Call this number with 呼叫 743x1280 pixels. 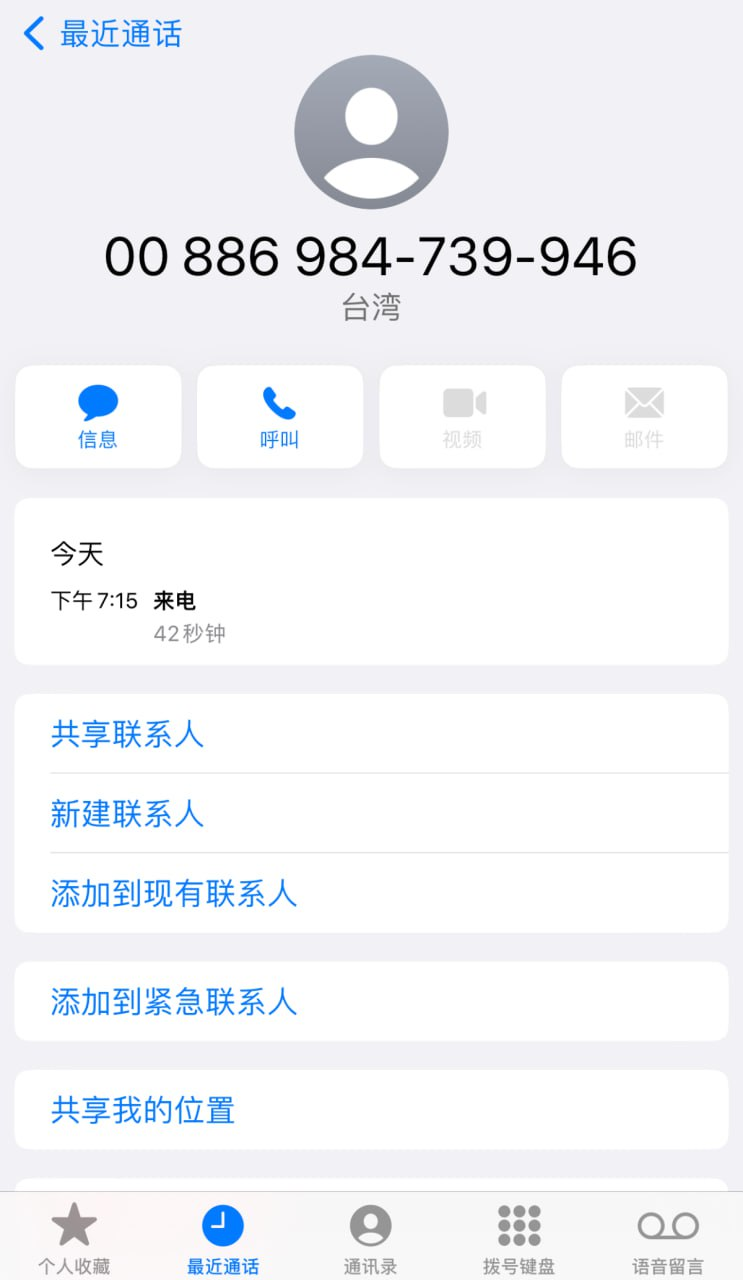pyautogui.click(x=280, y=416)
